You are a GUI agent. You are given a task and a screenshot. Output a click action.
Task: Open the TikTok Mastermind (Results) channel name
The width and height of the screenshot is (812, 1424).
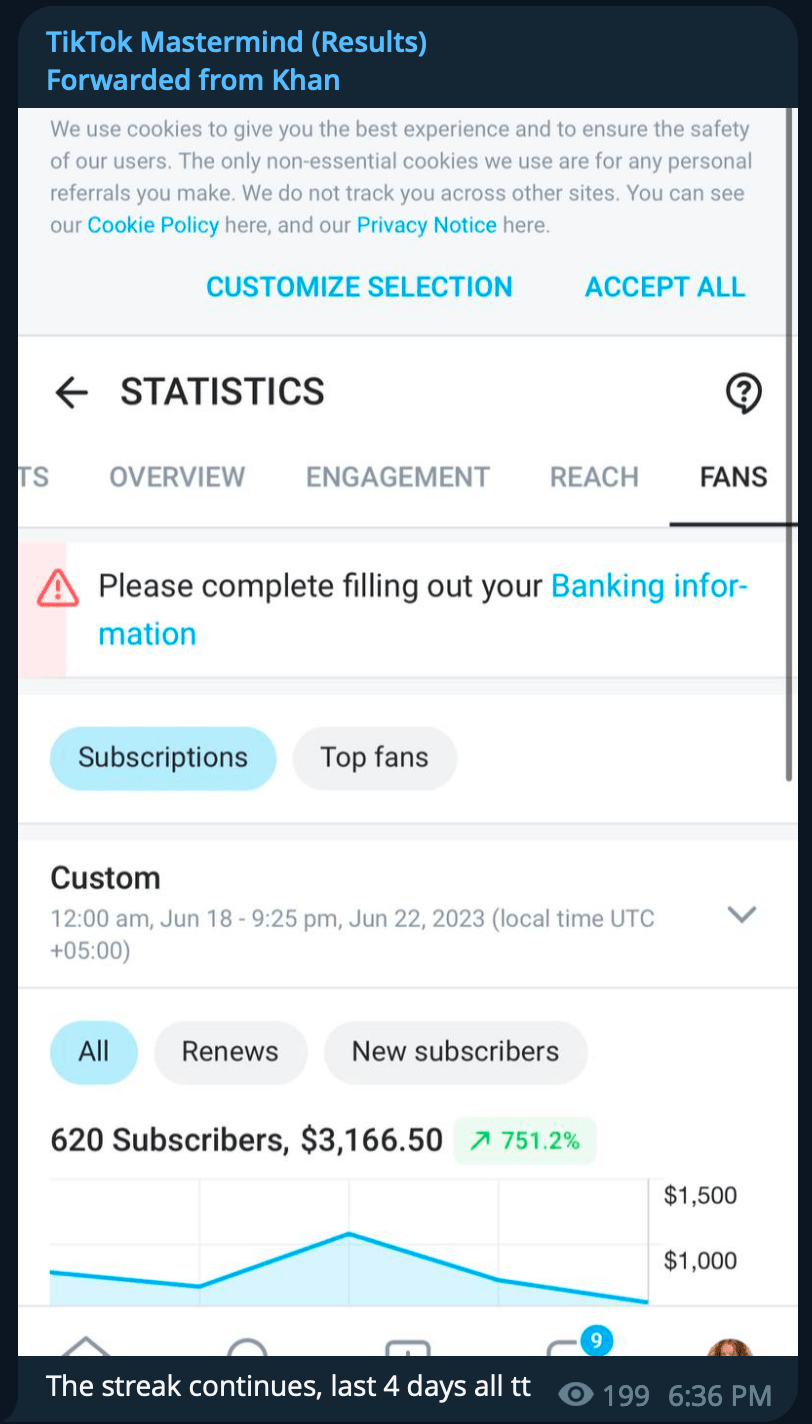point(236,43)
